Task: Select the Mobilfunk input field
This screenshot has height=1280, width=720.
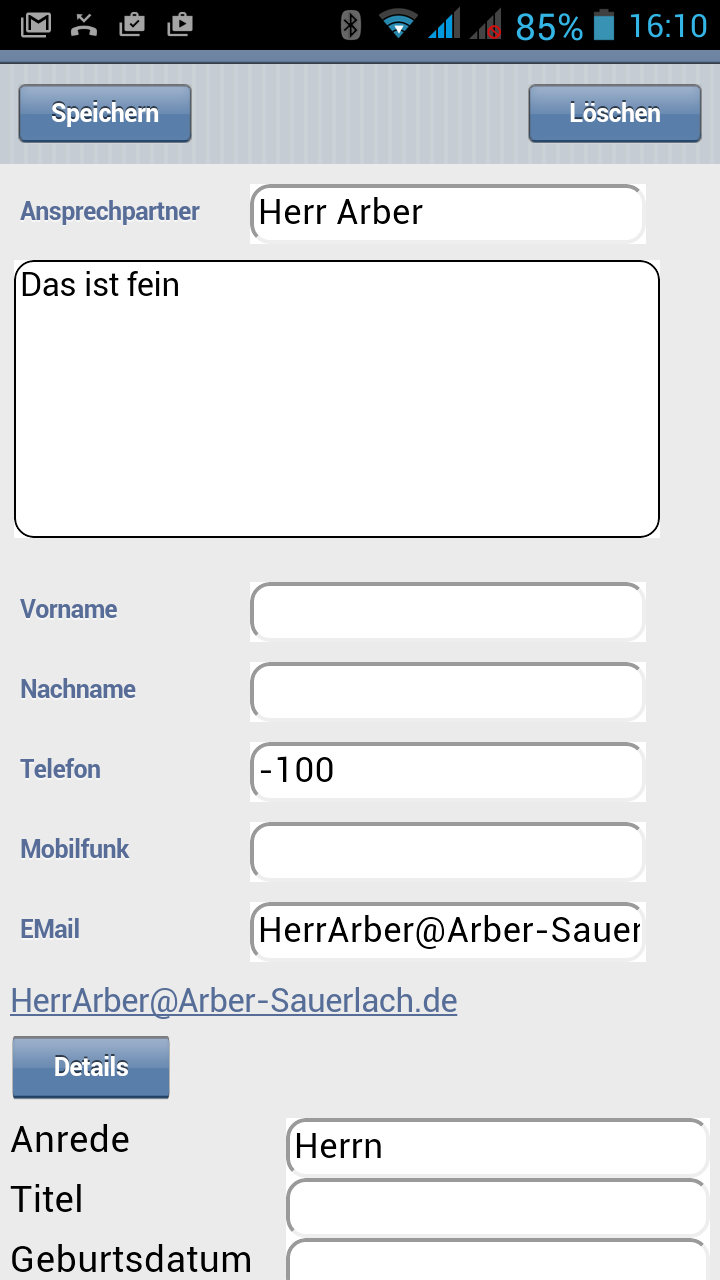Action: pyautogui.click(x=447, y=851)
